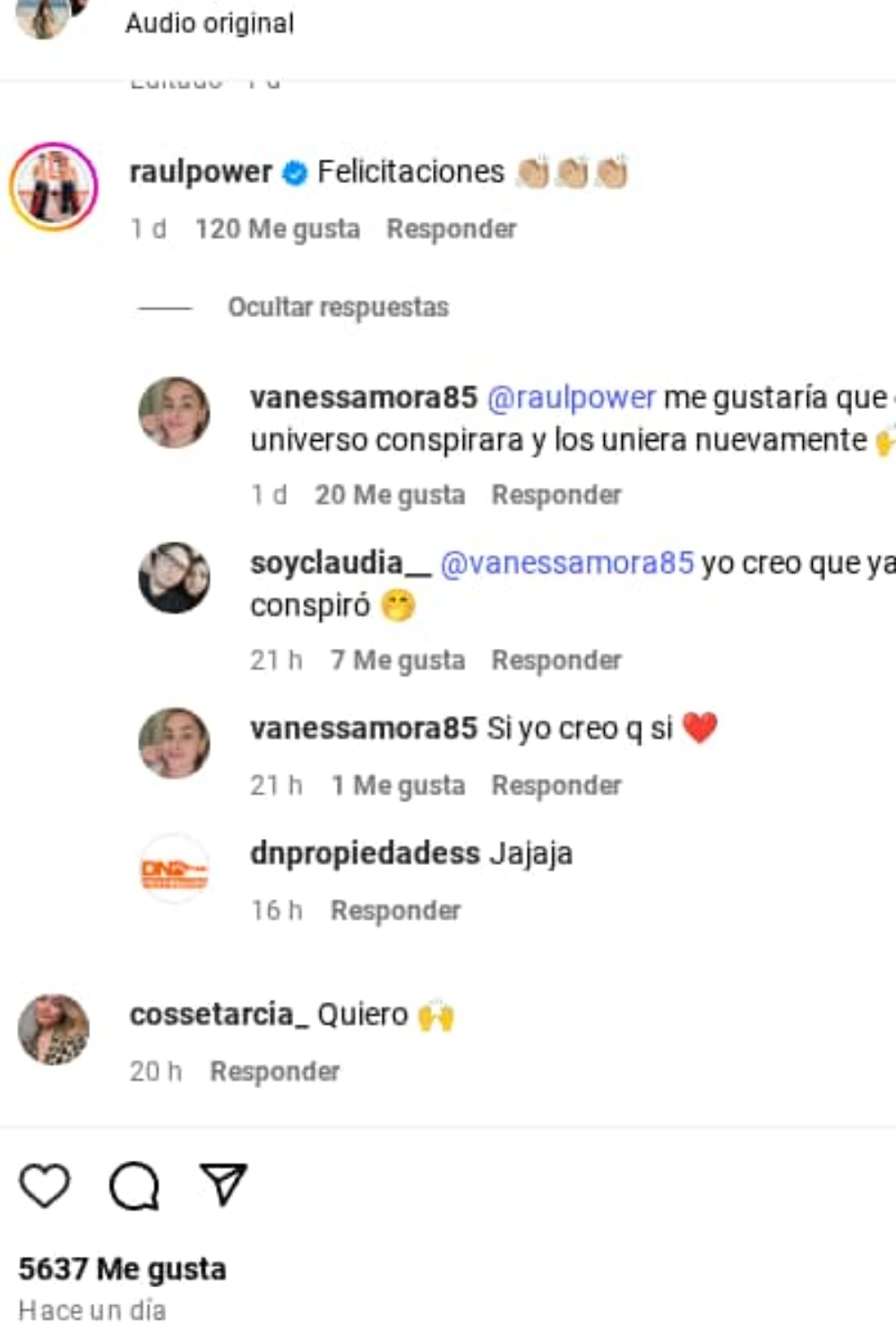
Task: Reply to soyclaudia__'s comment
Action: 556,661
